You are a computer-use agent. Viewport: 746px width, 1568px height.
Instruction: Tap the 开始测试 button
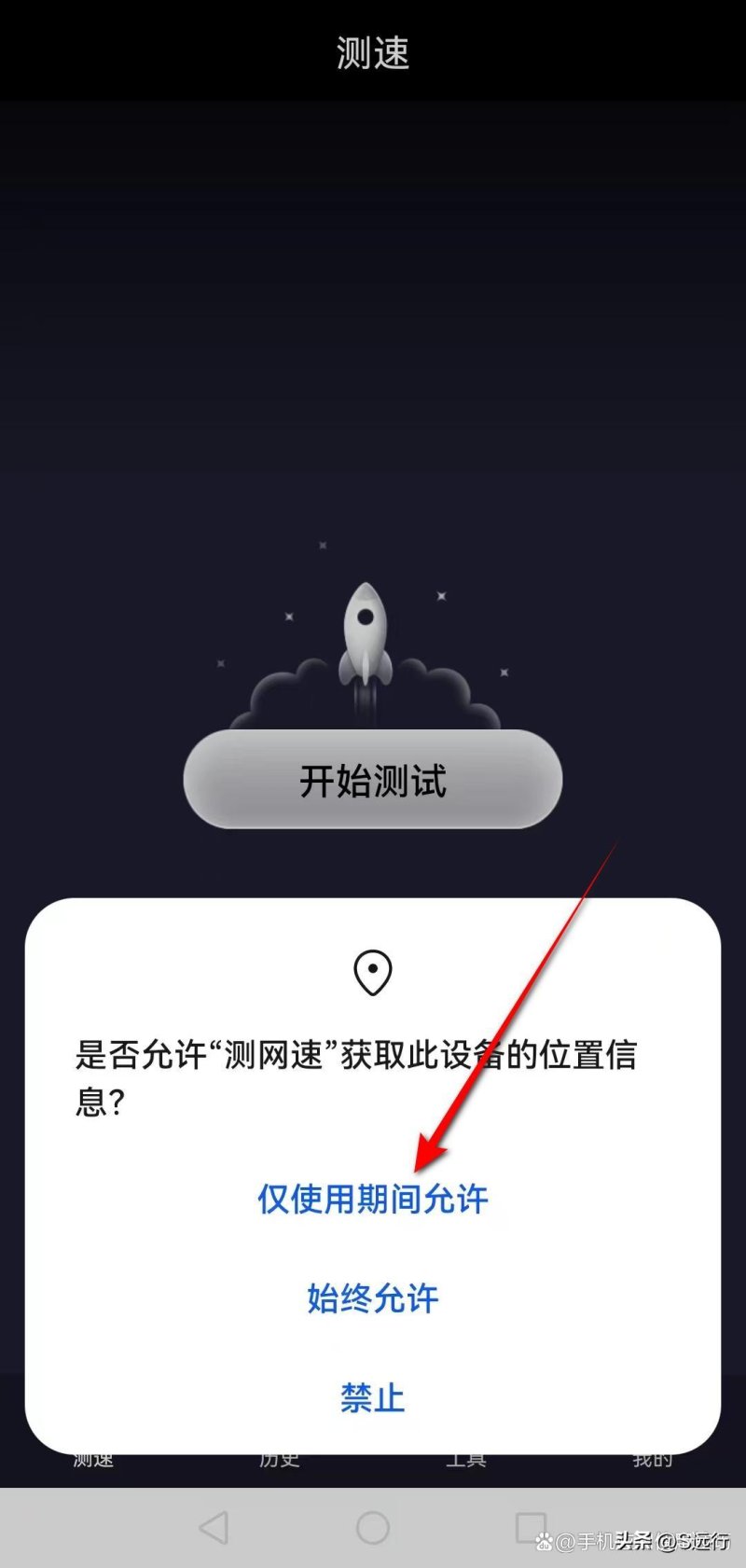(372, 780)
